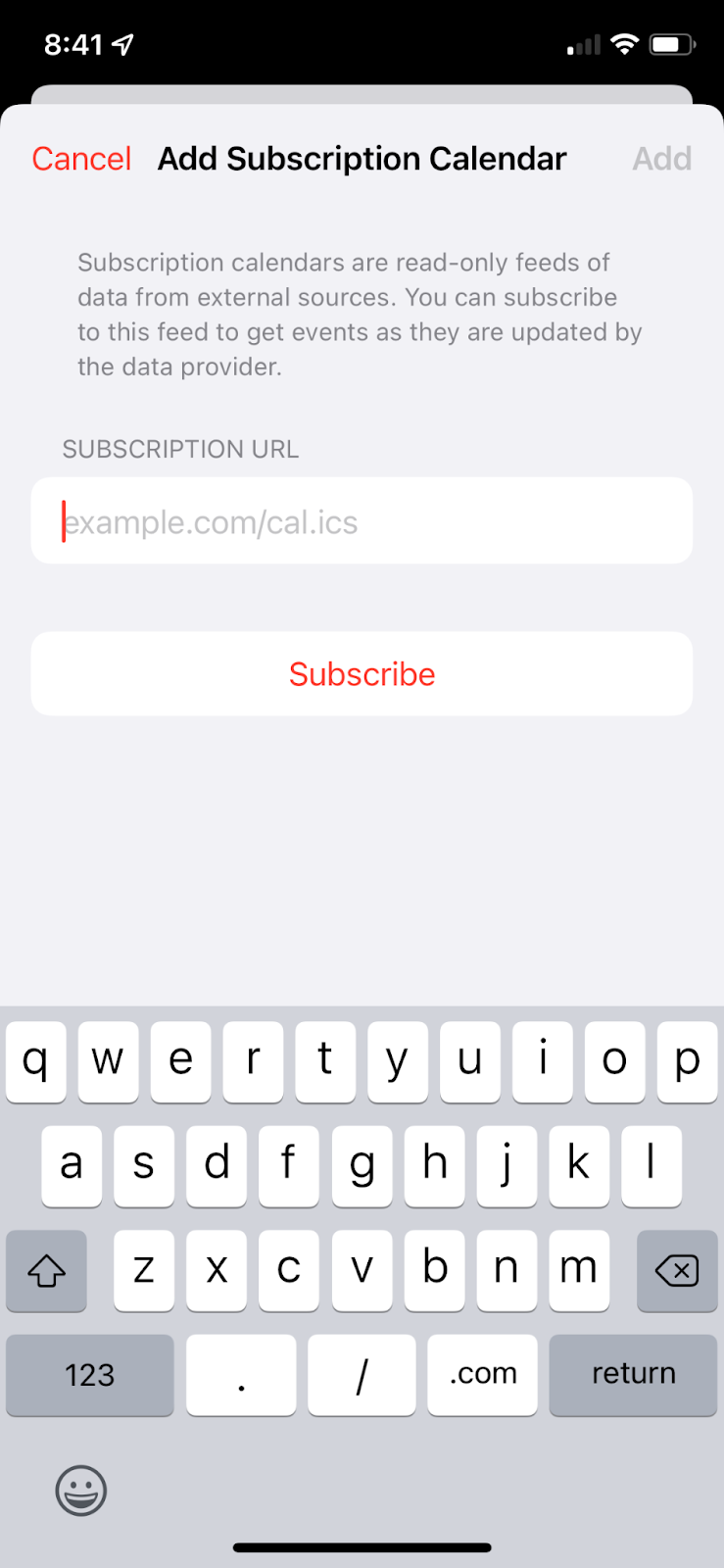Tap the backspace key
The image size is (724, 1568).
(x=676, y=1271)
